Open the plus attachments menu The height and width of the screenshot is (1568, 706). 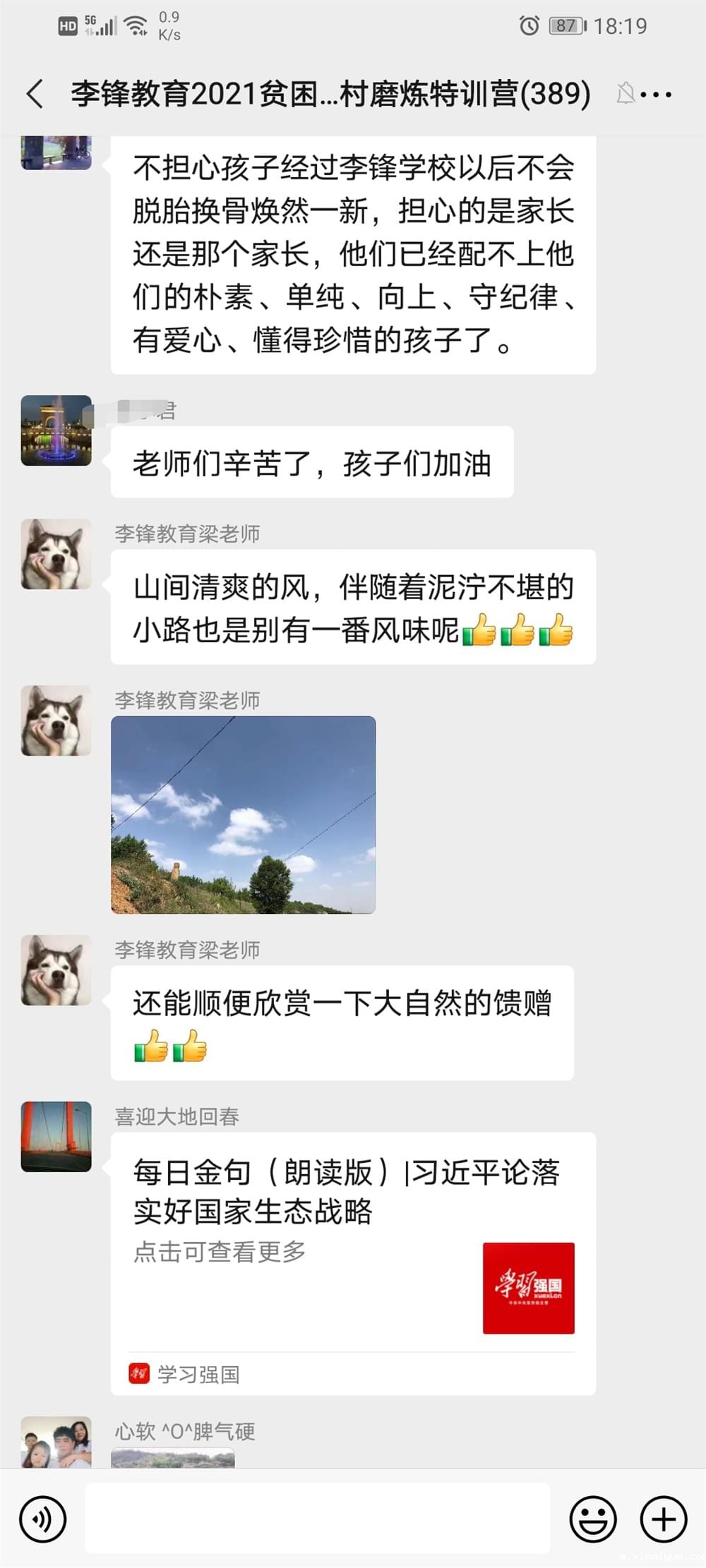point(663,1519)
